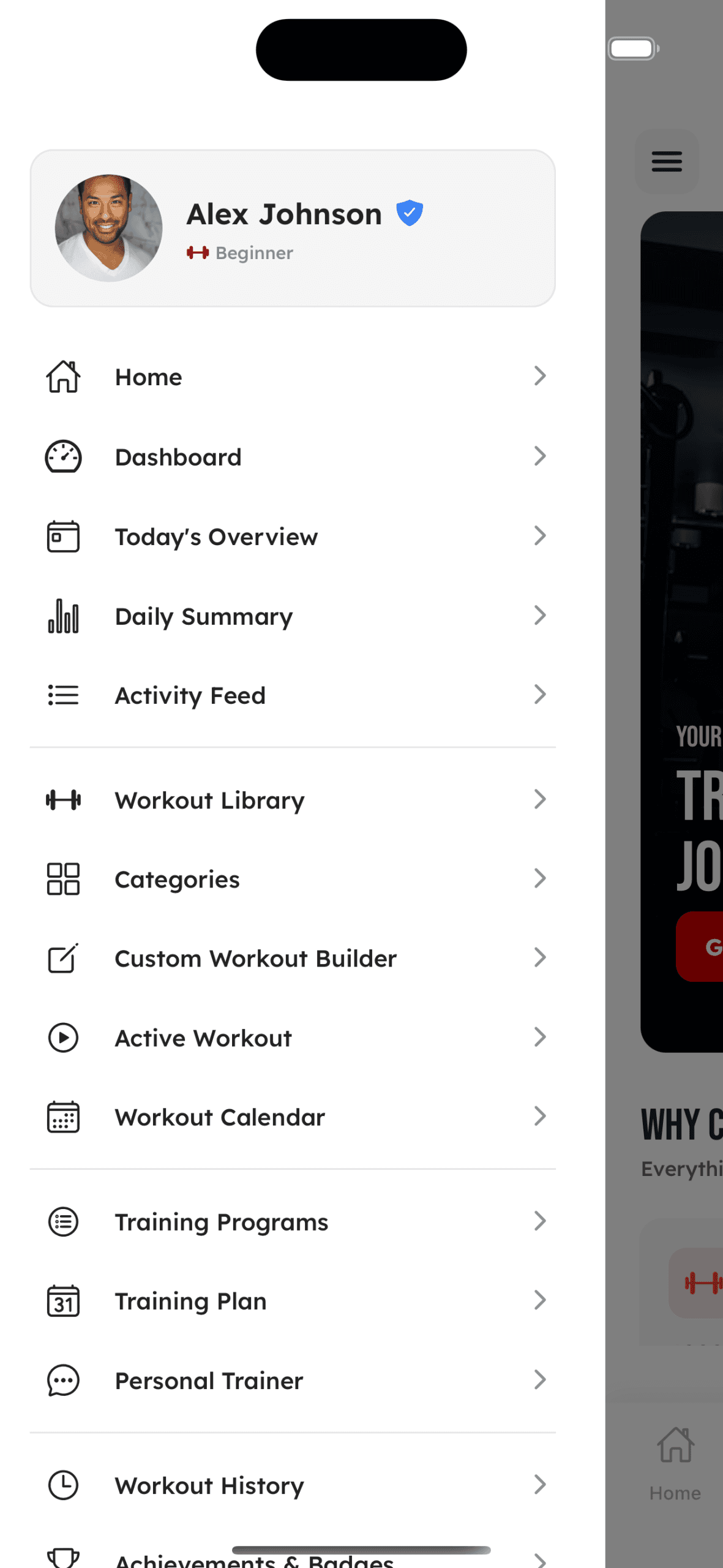Tap the Beginner level label
The height and width of the screenshot is (1568, 723).
pyautogui.click(x=253, y=252)
